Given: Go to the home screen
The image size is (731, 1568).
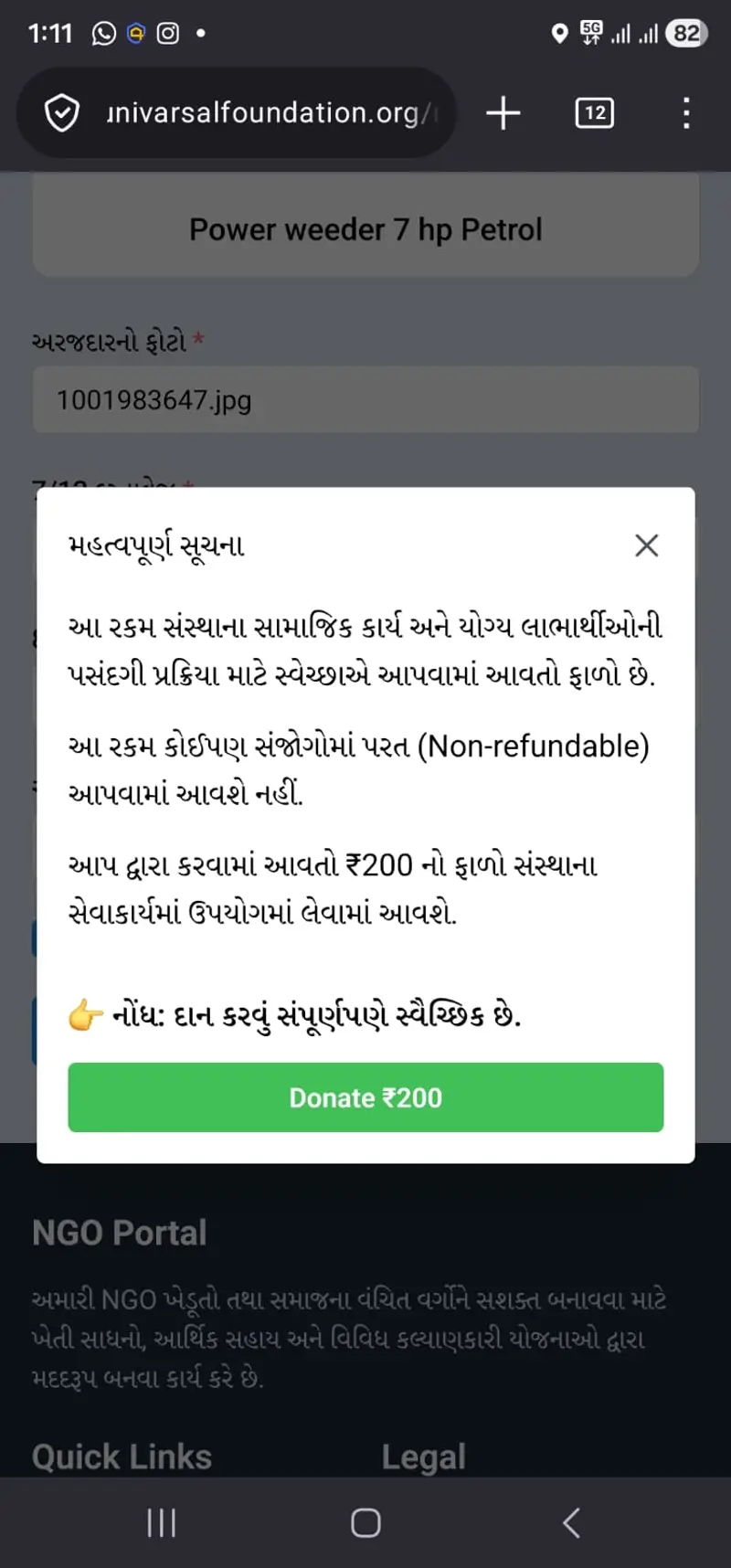Looking at the screenshot, I should point(365,1522).
